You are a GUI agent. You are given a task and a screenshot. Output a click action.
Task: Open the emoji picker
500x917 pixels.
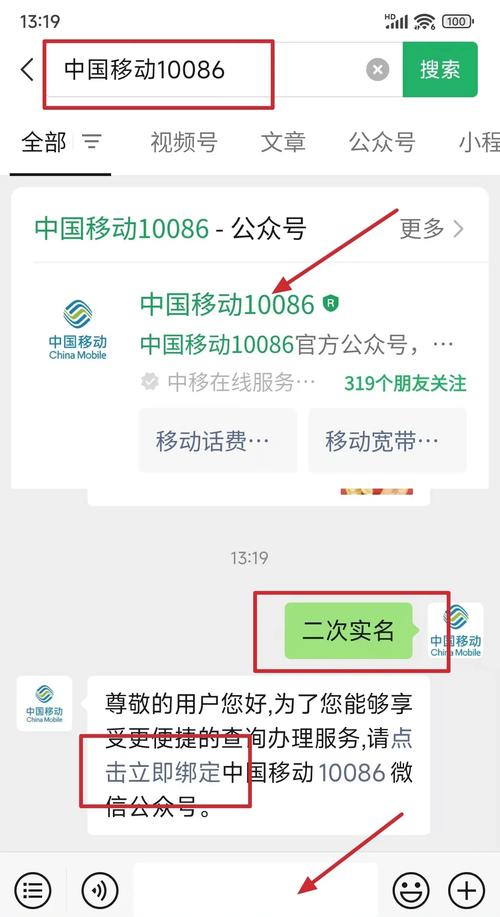pyautogui.click(x=411, y=891)
